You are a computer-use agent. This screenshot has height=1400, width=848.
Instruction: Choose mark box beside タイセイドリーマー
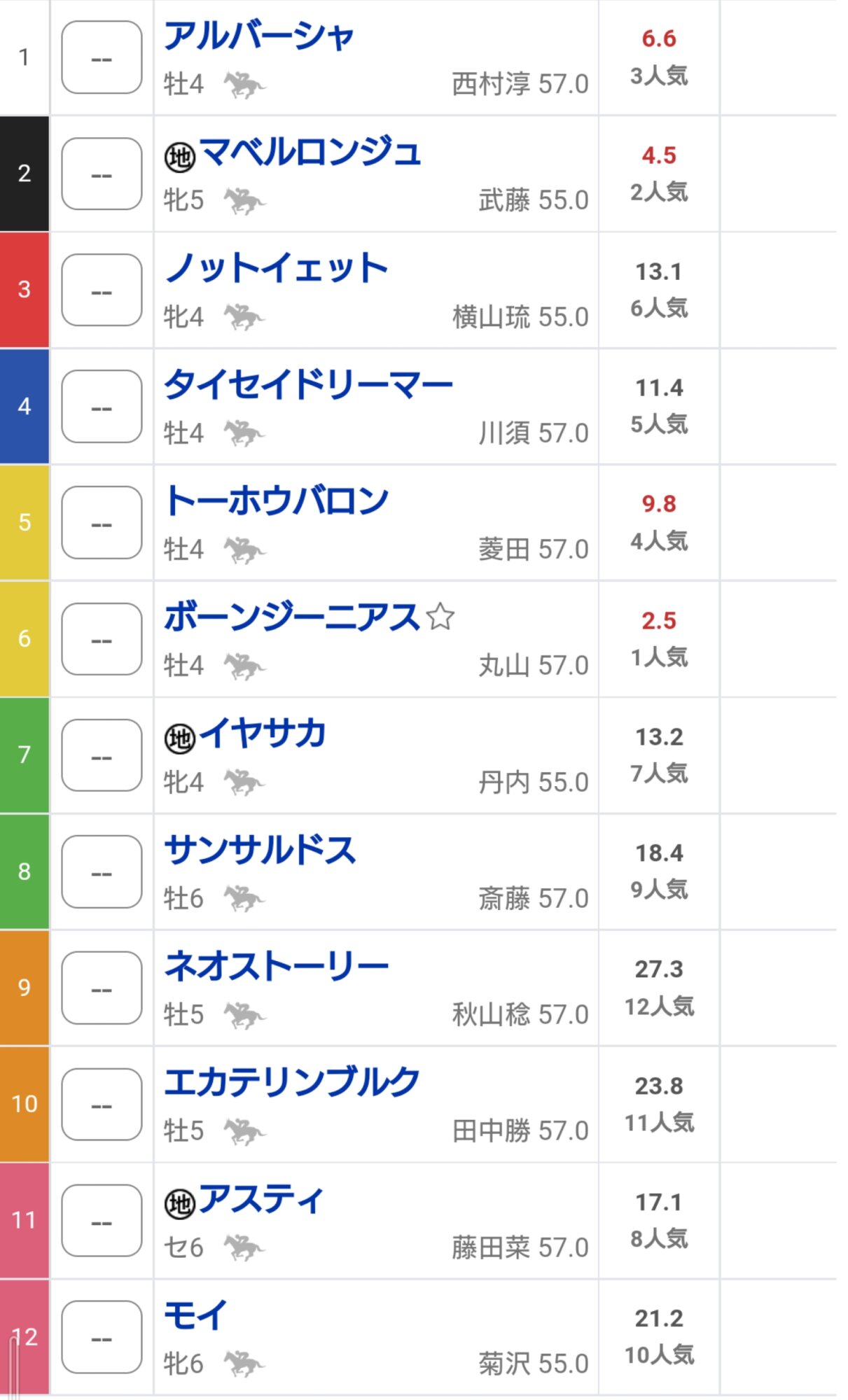pyautogui.click(x=102, y=406)
